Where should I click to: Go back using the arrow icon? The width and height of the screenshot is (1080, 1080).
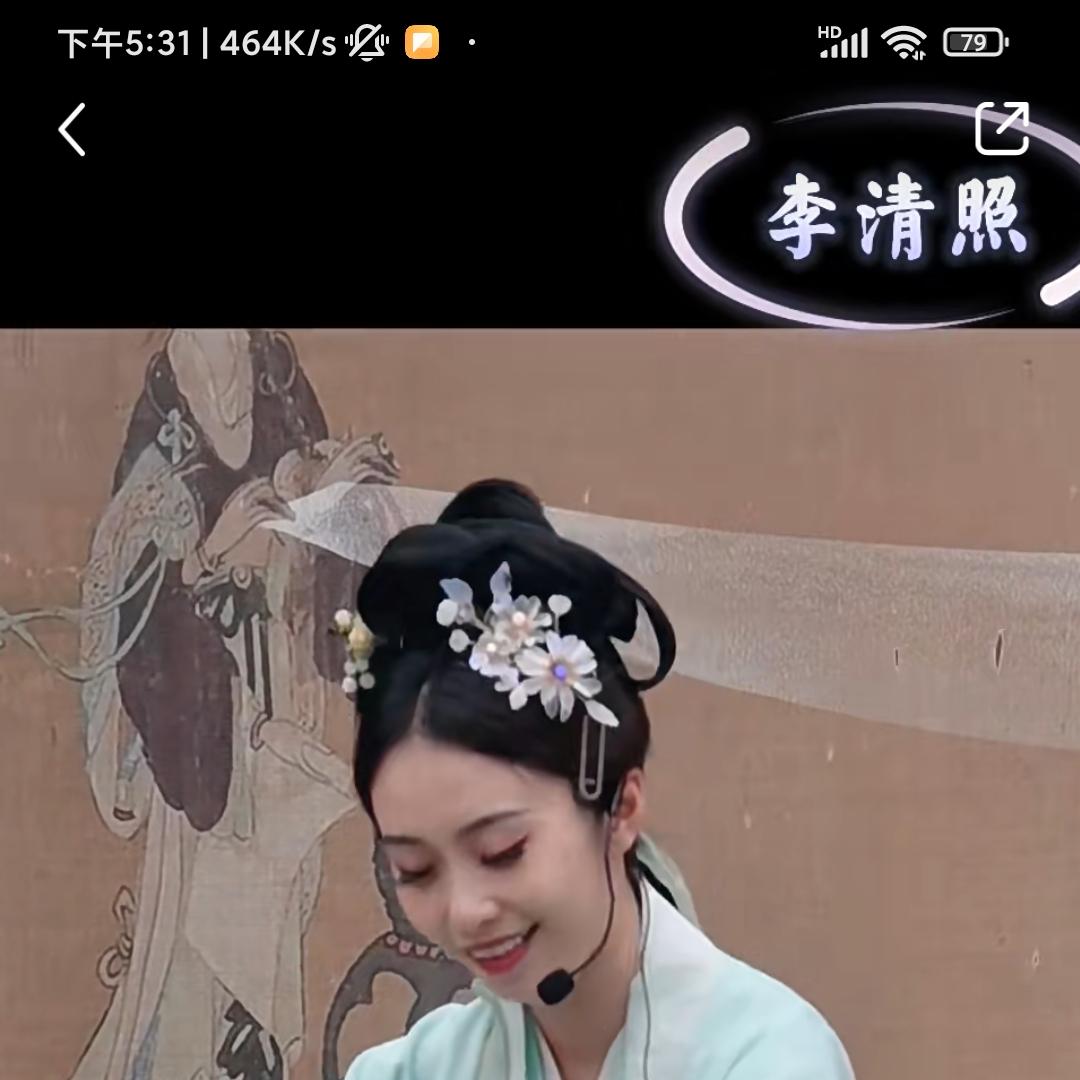tap(72, 130)
